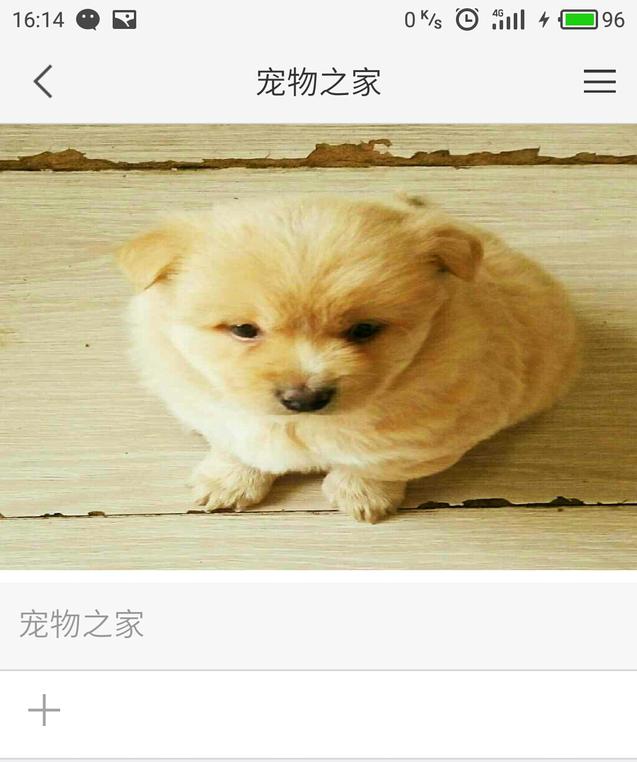Open the puppy cover photo
637x762 pixels.
tap(318, 347)
